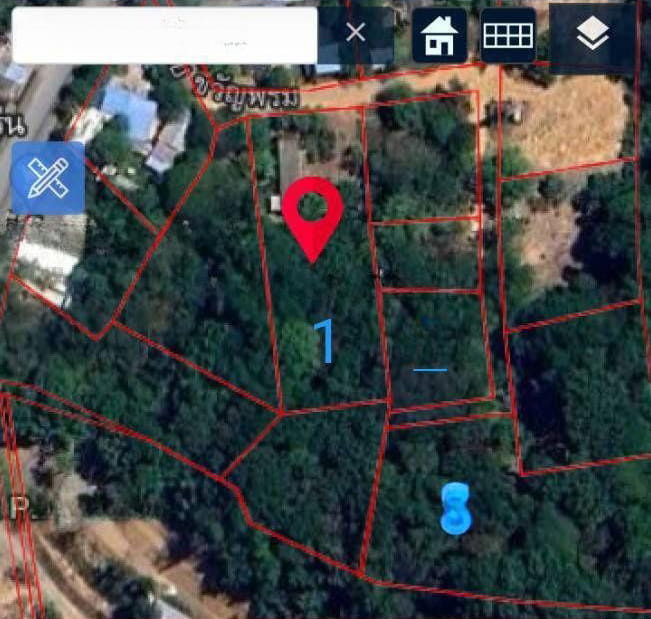Open the grid table icon
The image size is (651, 619).
(x=508, y=36)
